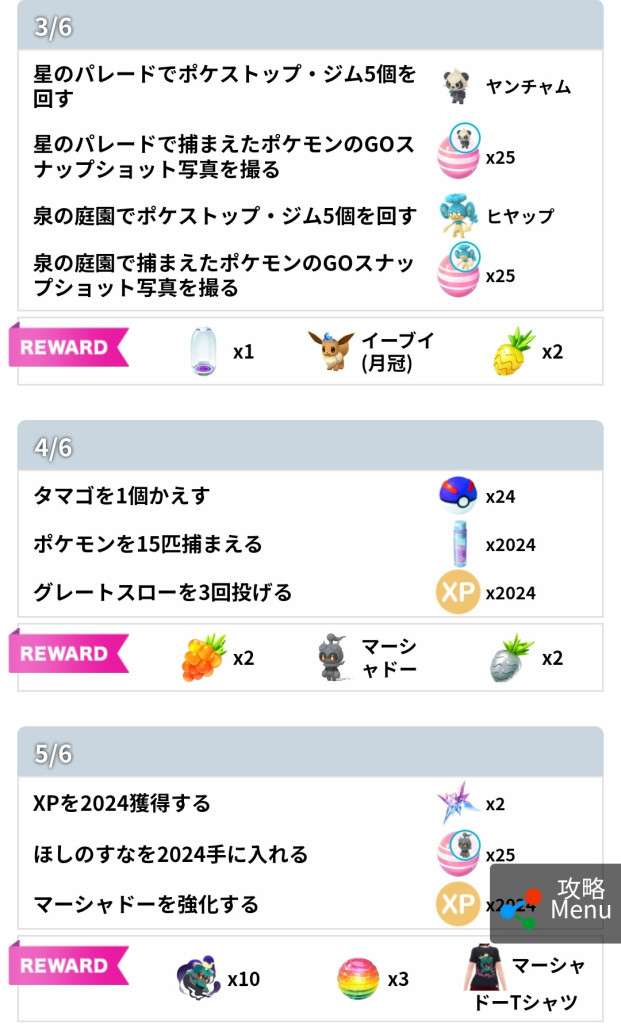The width and height of the screenshot is (621, 1024).
Task: Open the floating 攻略 Menu button
Action: (556, 902)
